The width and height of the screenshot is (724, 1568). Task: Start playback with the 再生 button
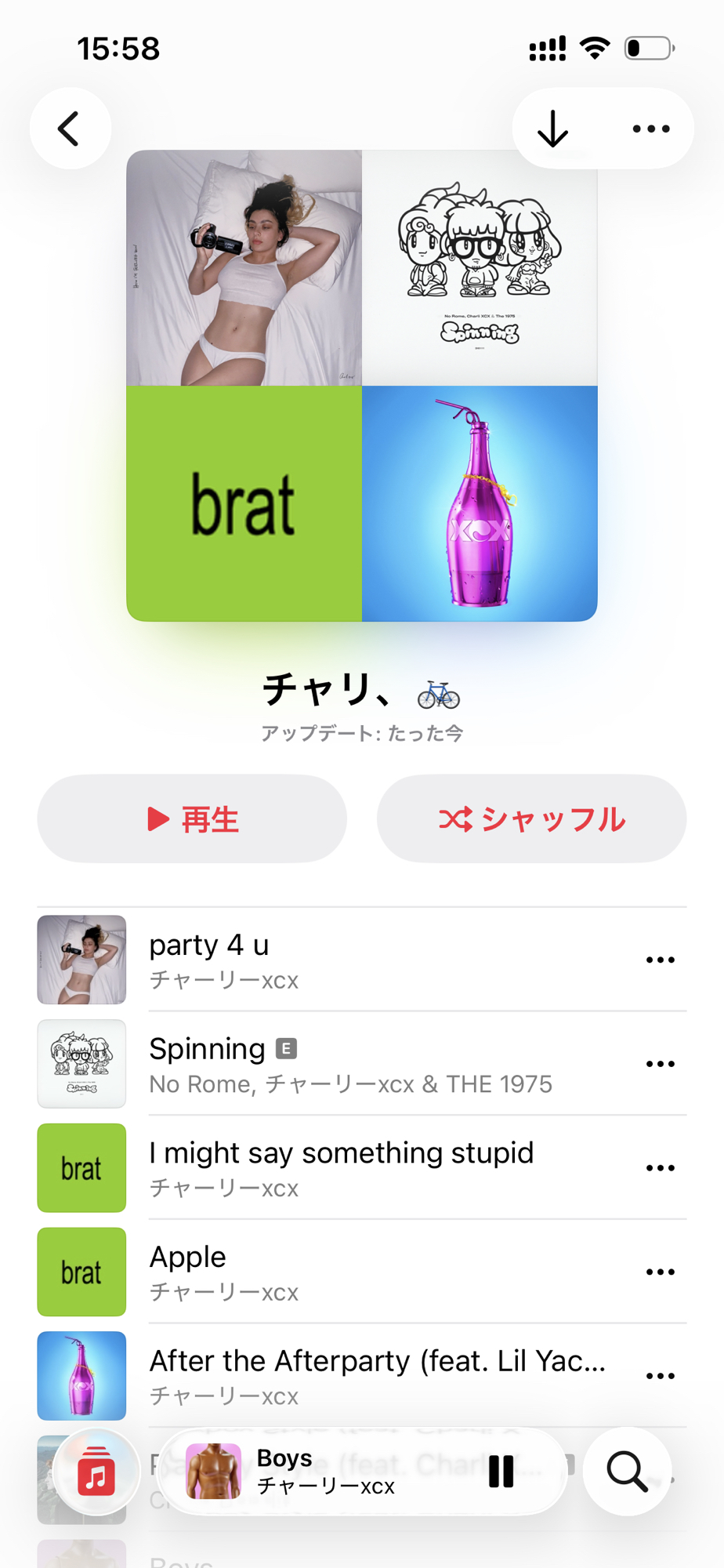click(192, 819)
